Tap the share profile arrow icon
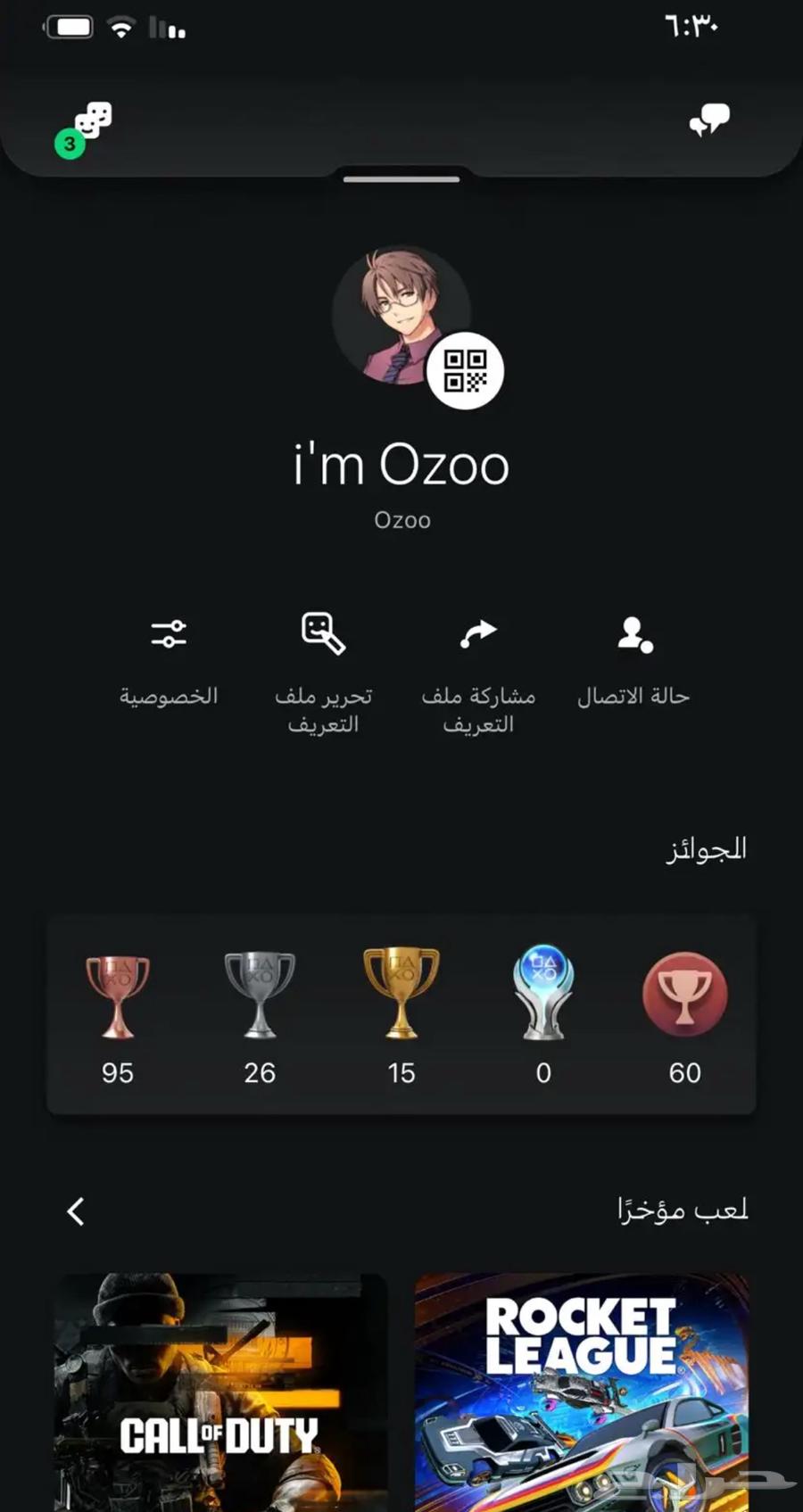 point(478,633)
